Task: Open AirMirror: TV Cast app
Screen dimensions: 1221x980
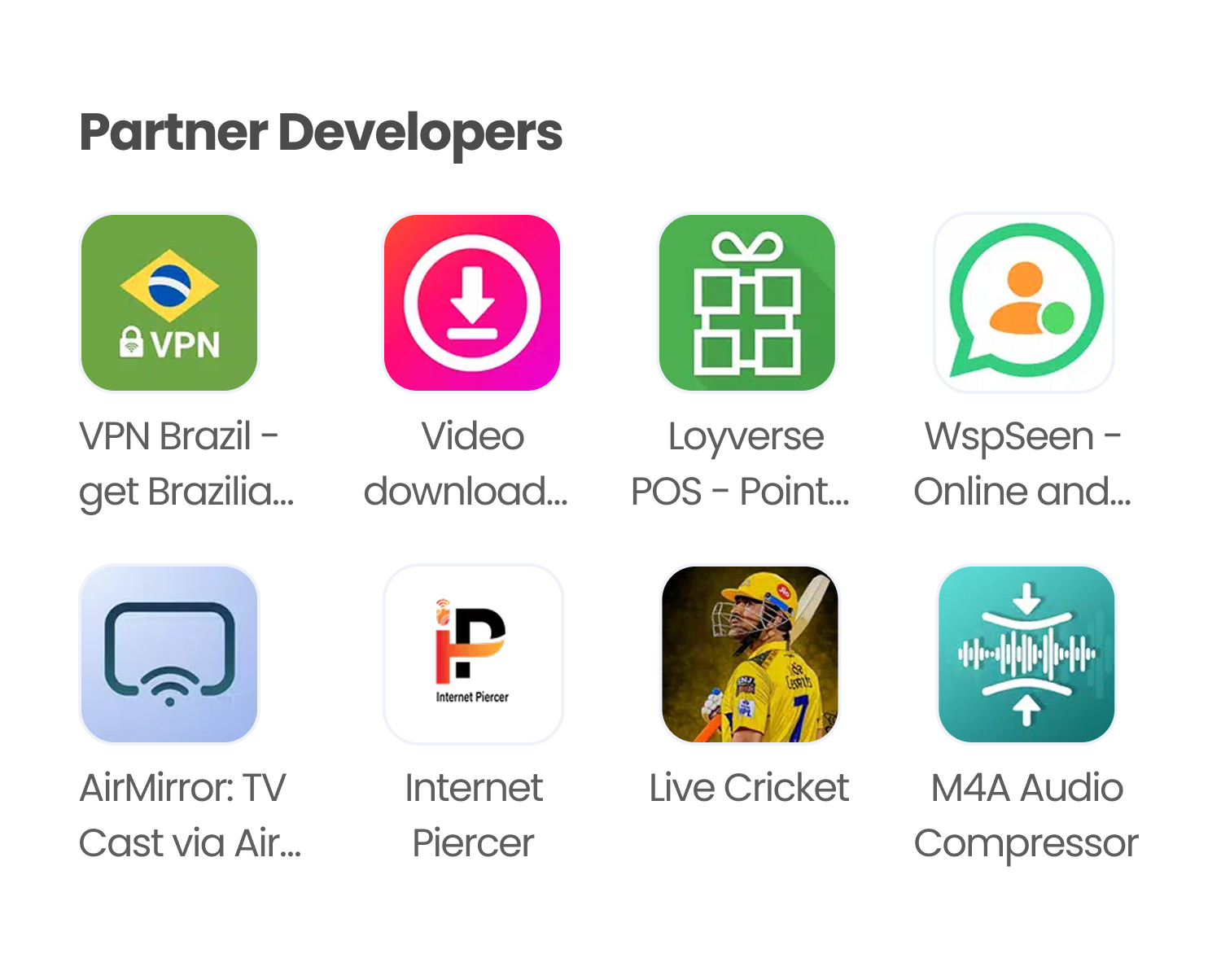Action: click(x=169, y=654)
